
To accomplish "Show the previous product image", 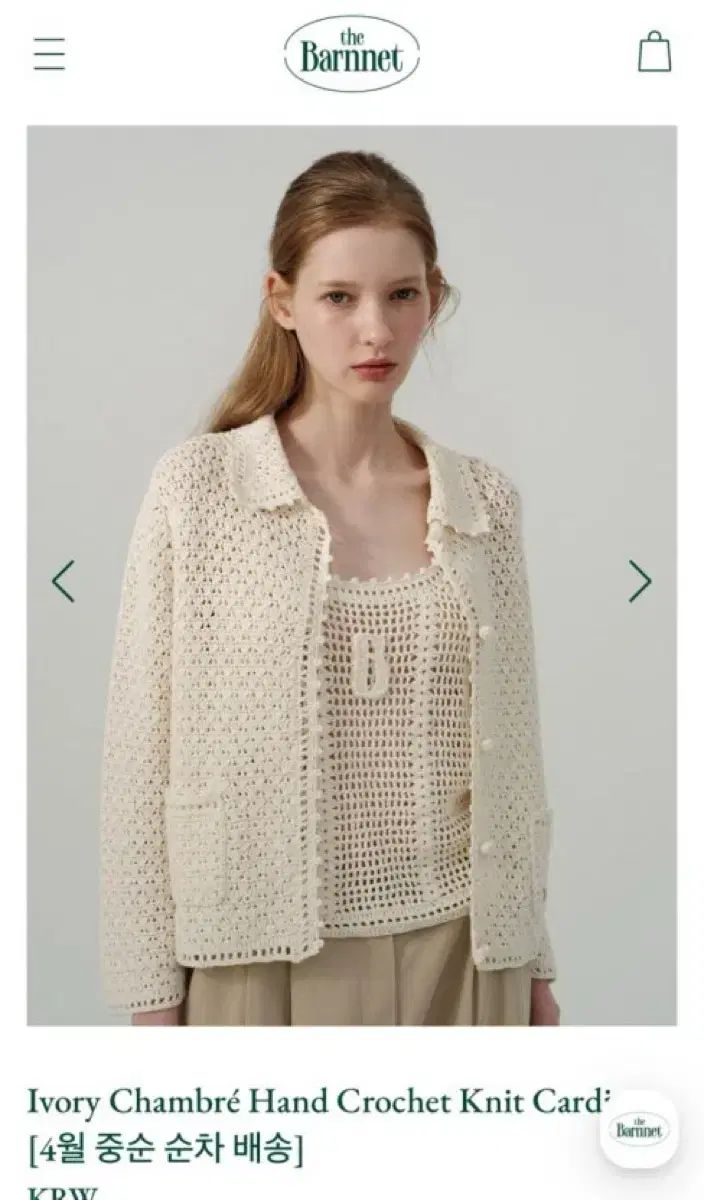I will click(x=63, y=581).
